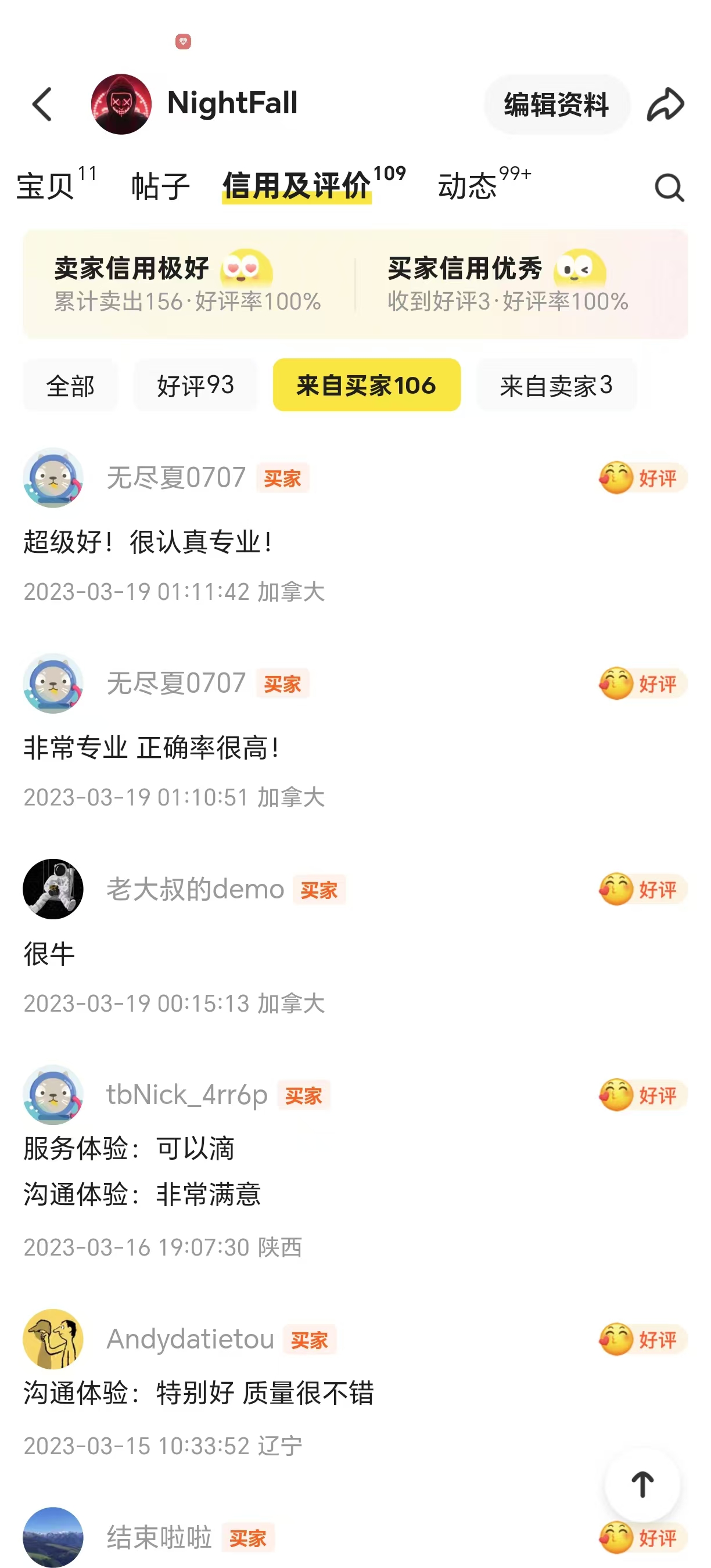This screenshot has width=711, height=1568.
Task: Tap the search icon next to 动态
Action: pyautogui.click(x=668, y=186)
